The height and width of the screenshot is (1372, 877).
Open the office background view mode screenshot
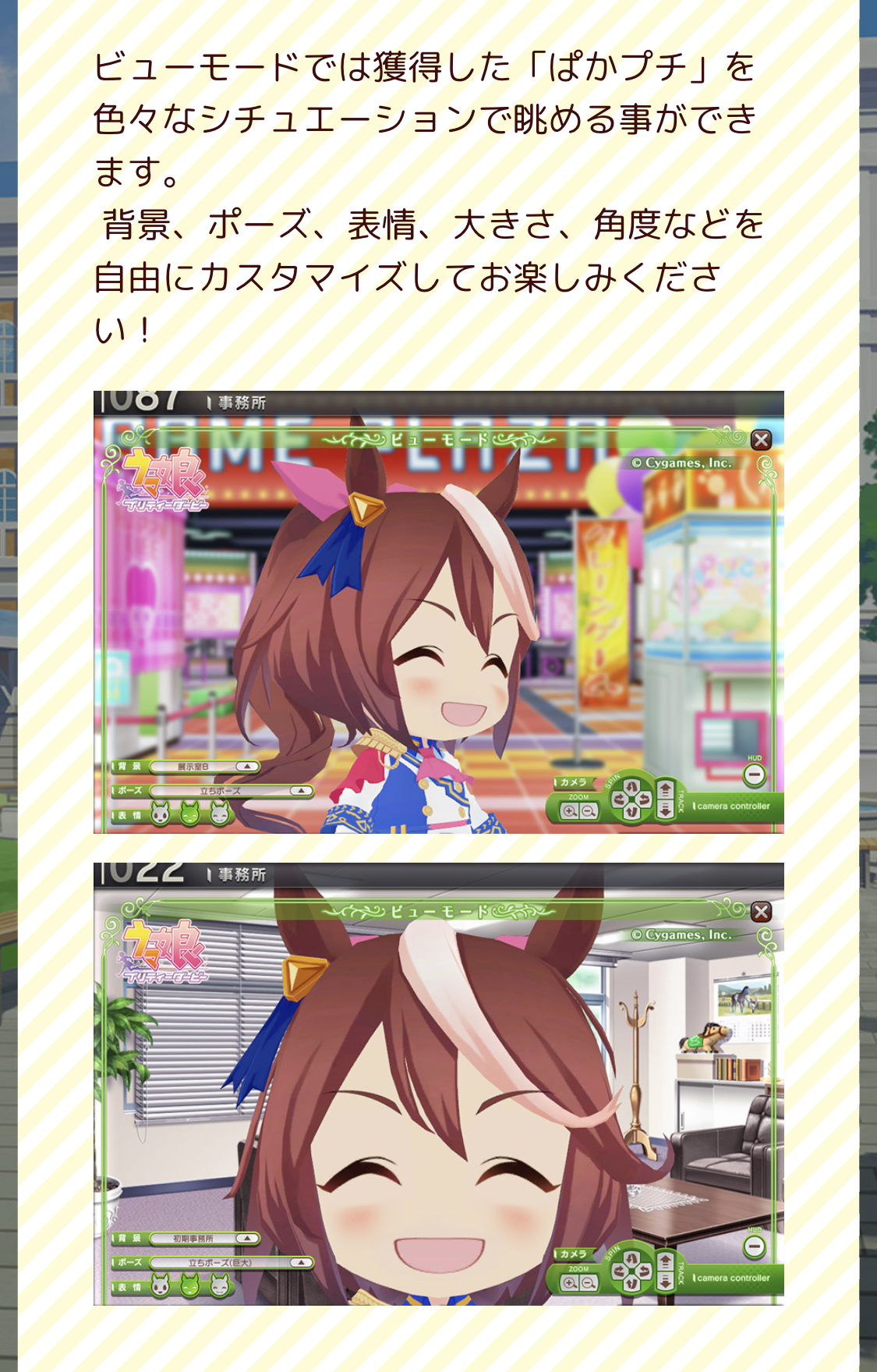(x=438, y=1083)
